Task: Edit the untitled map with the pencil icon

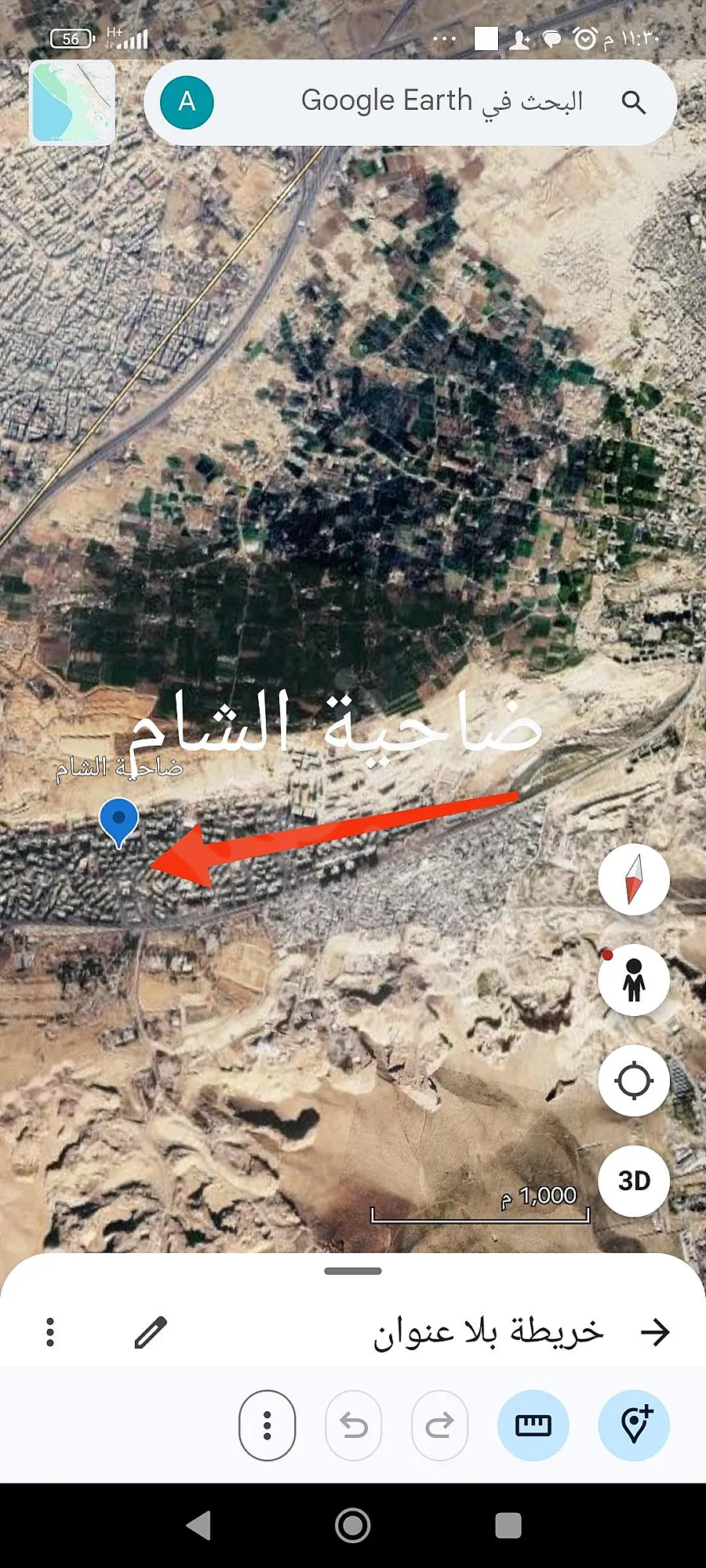Action: 151,1332
